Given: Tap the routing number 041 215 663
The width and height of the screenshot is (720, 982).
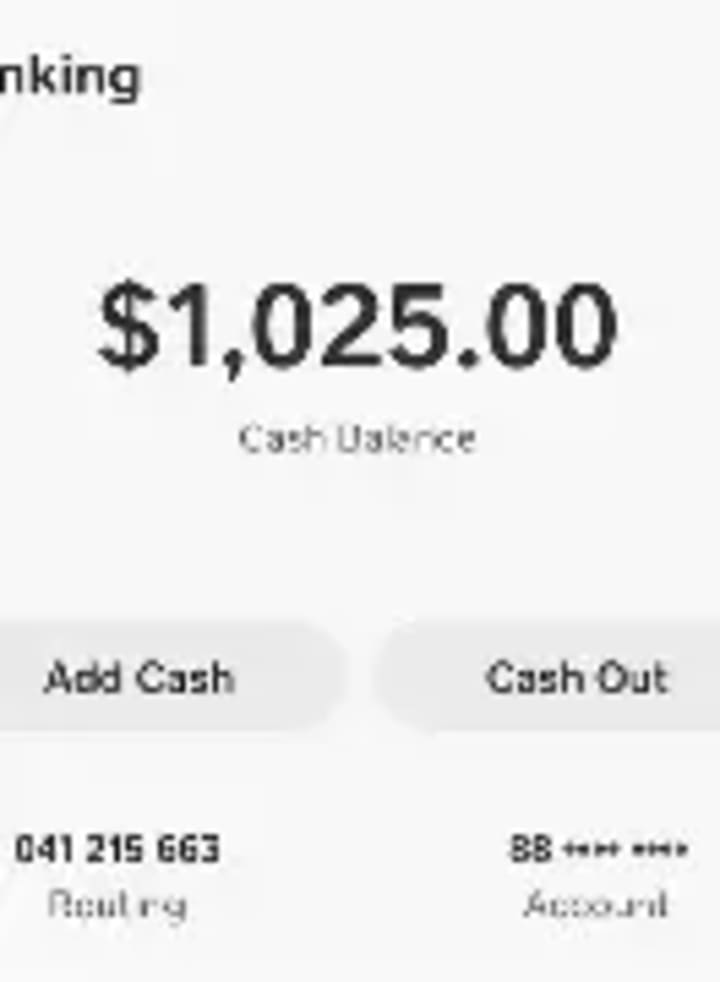Looking at the screenshot, I should coord(117,850).
